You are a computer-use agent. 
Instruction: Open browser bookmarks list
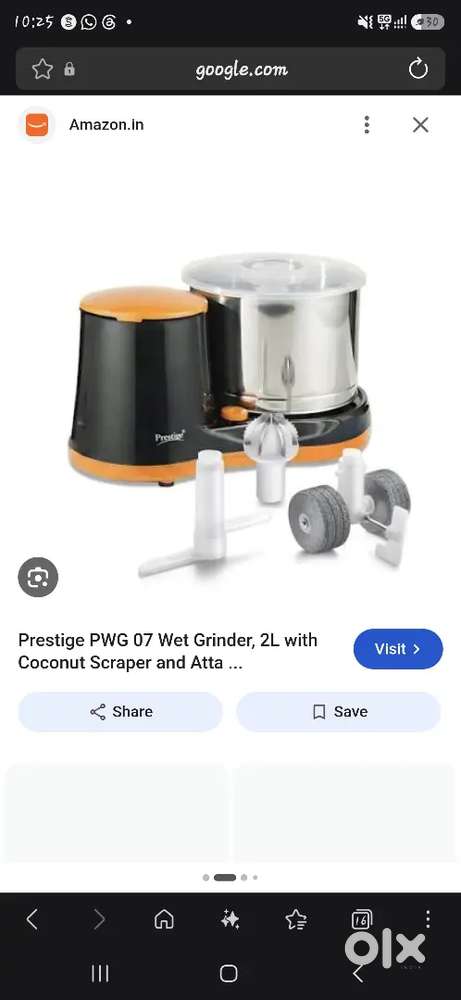(296, 919)
